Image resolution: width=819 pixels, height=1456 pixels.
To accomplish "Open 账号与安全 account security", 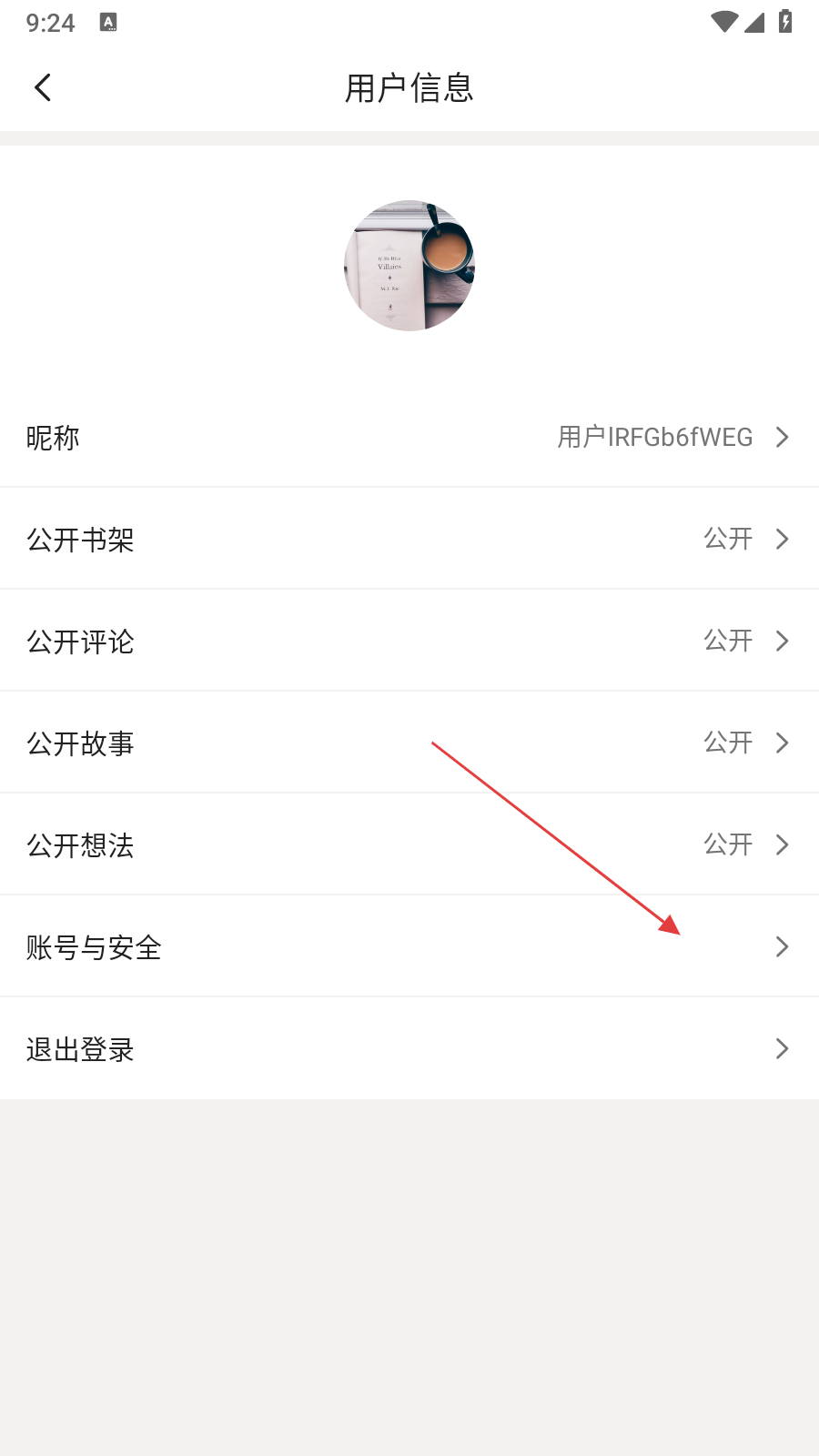I will coord(409,947).
